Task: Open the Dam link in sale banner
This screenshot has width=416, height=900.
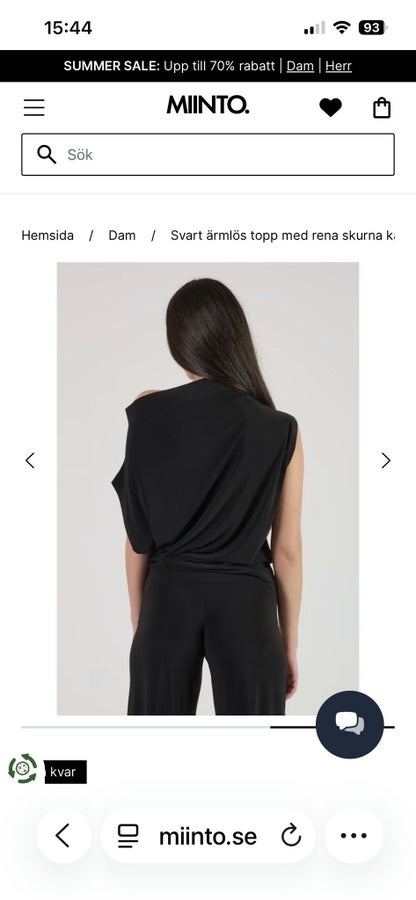Action: click(300, 66)
